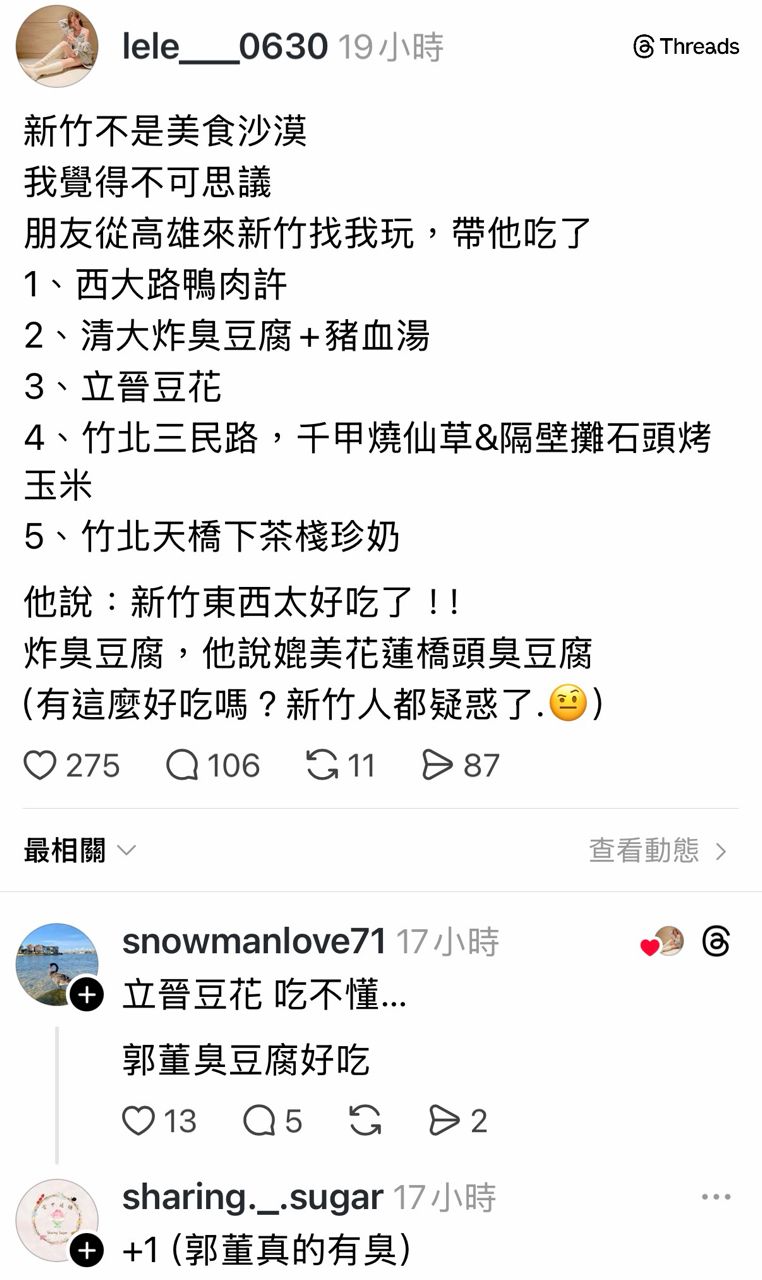Viewport: 762px width, 1280px height.
Task: Open comments on lele___0630's post
Action: (x=183, y=765)
